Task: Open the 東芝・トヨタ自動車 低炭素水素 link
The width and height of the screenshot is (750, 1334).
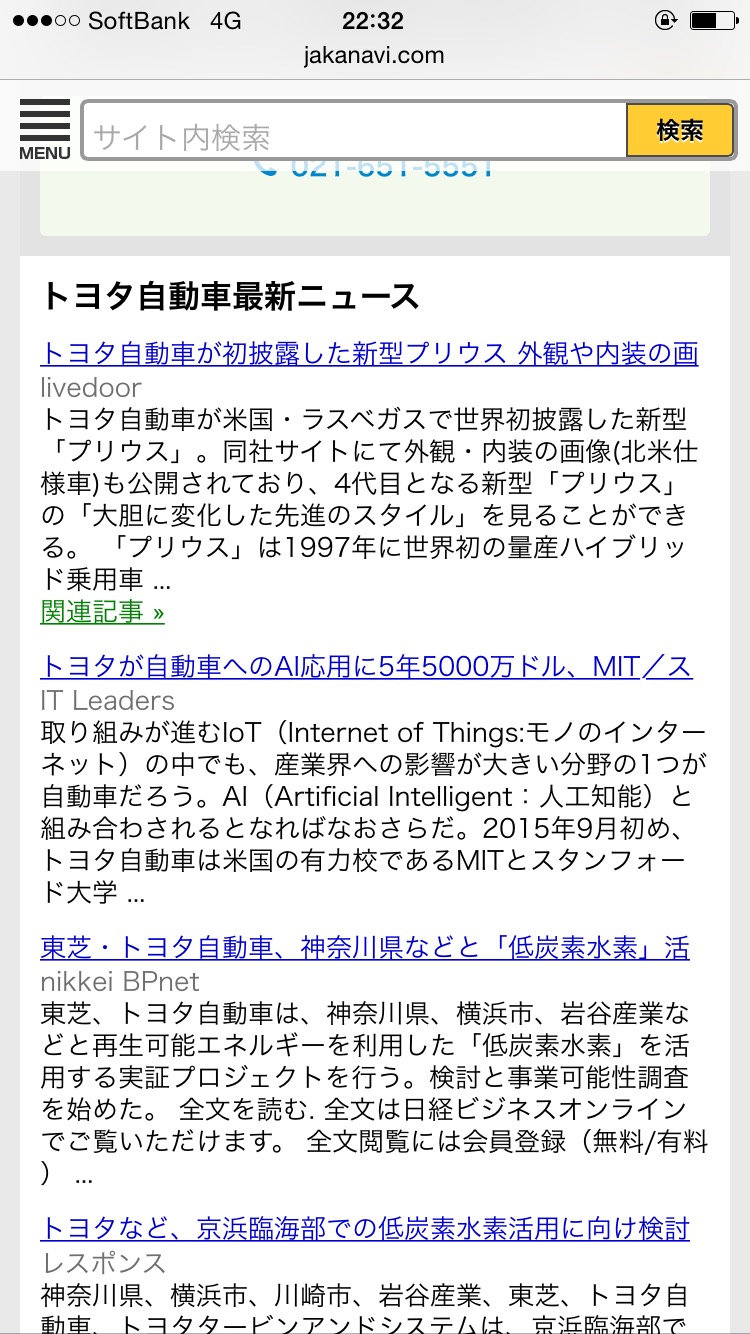Action: (365, 948)
